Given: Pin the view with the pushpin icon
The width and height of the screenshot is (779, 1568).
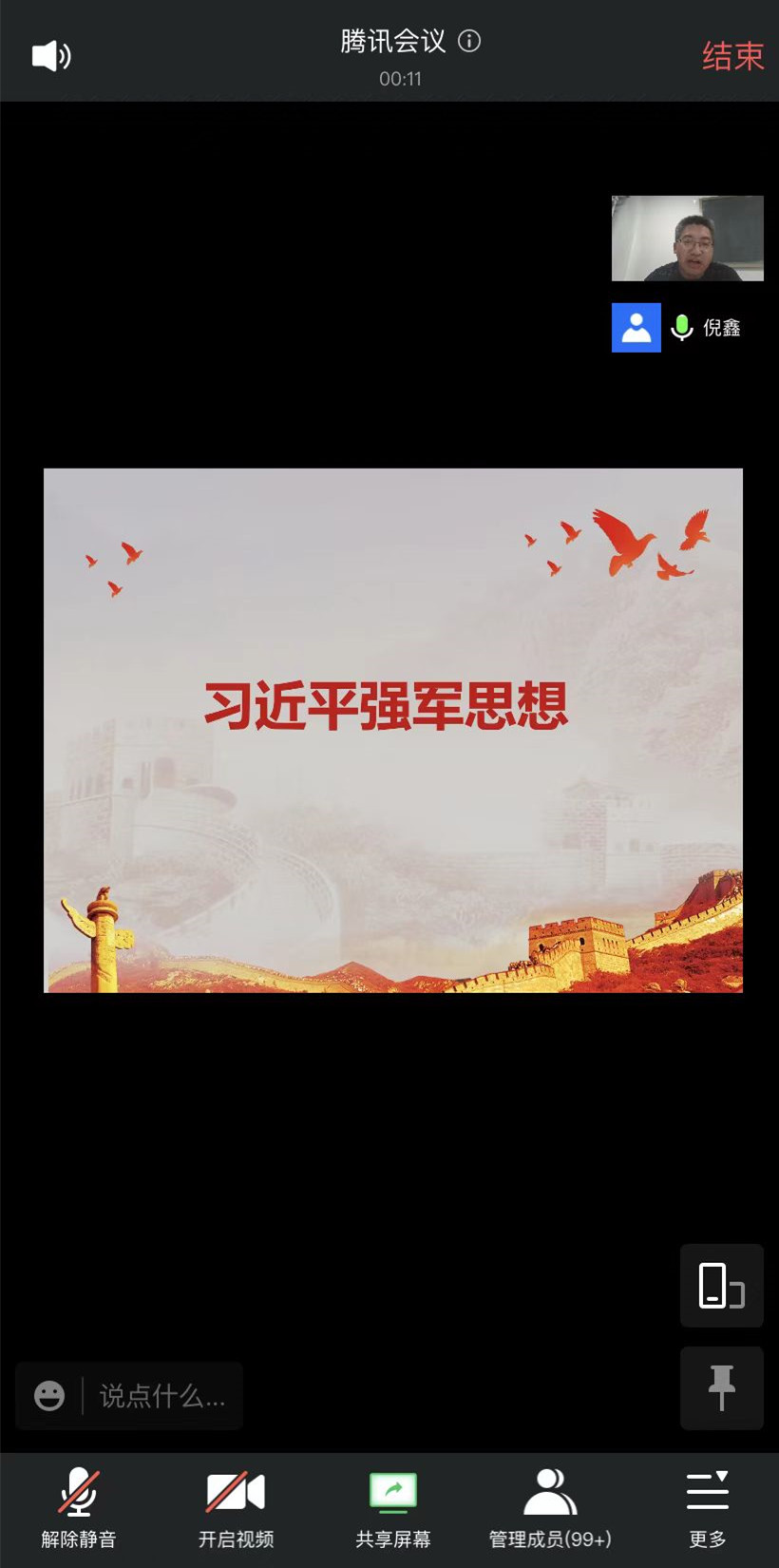Looking at the screenshot, I should point(721,1387).
